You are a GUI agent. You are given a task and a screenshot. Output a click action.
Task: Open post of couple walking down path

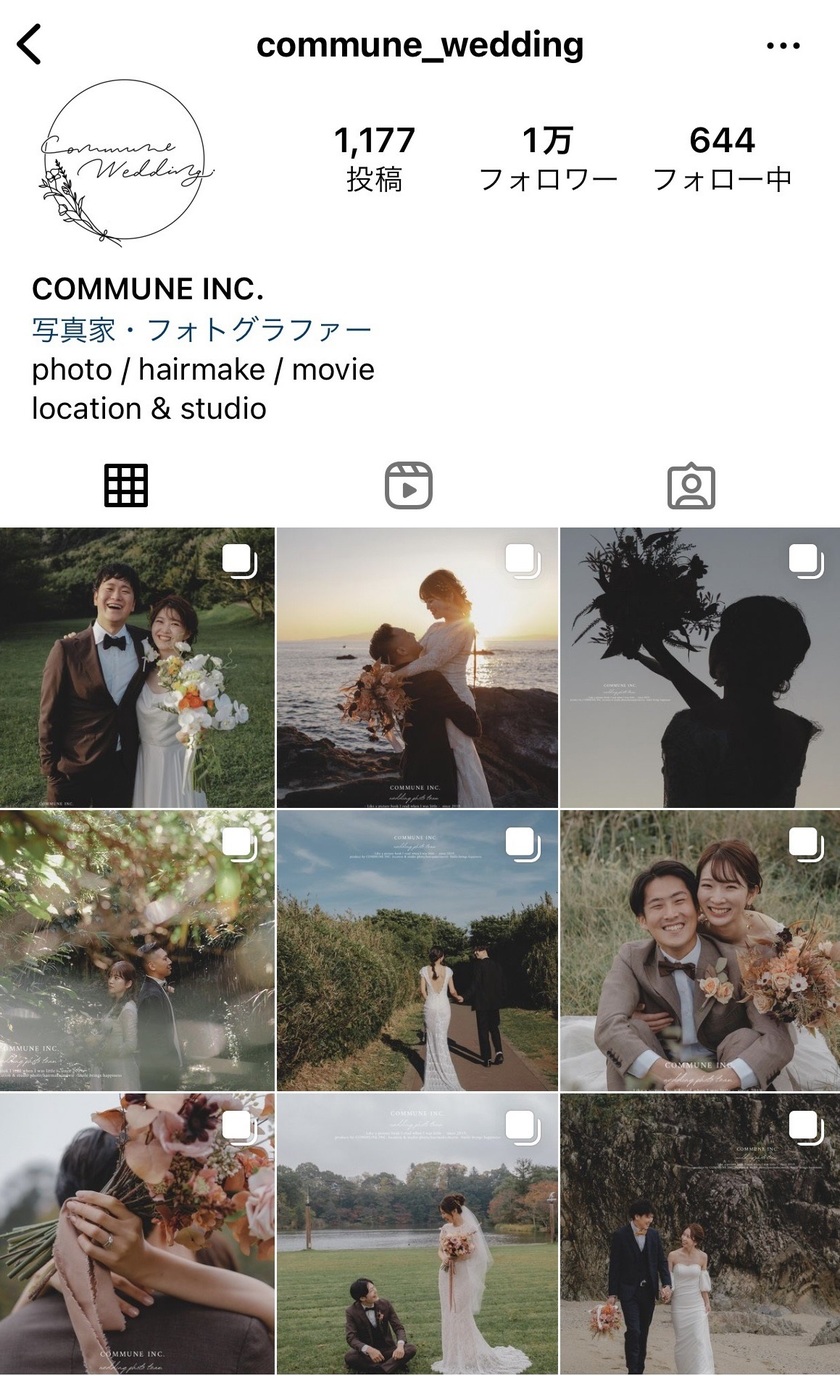[x=417, y=950]
